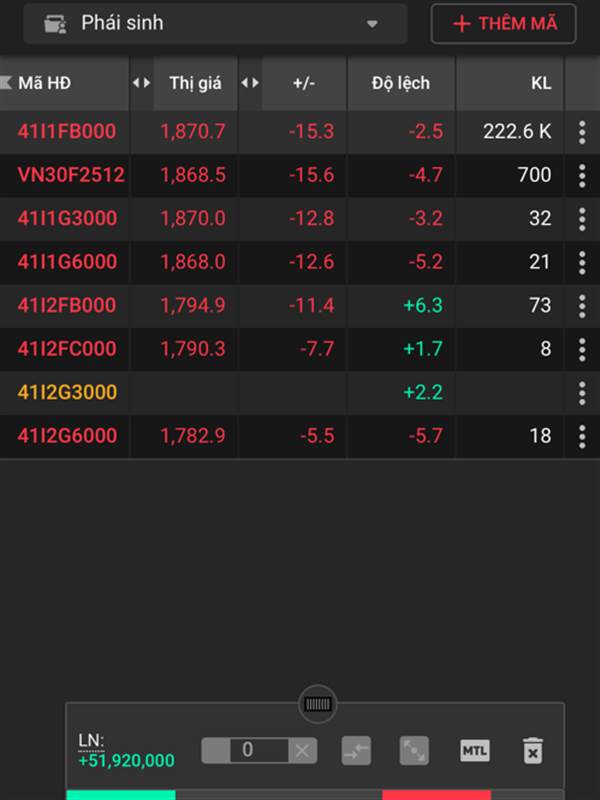Select the 41I2FC000 row

pos(67,349)
